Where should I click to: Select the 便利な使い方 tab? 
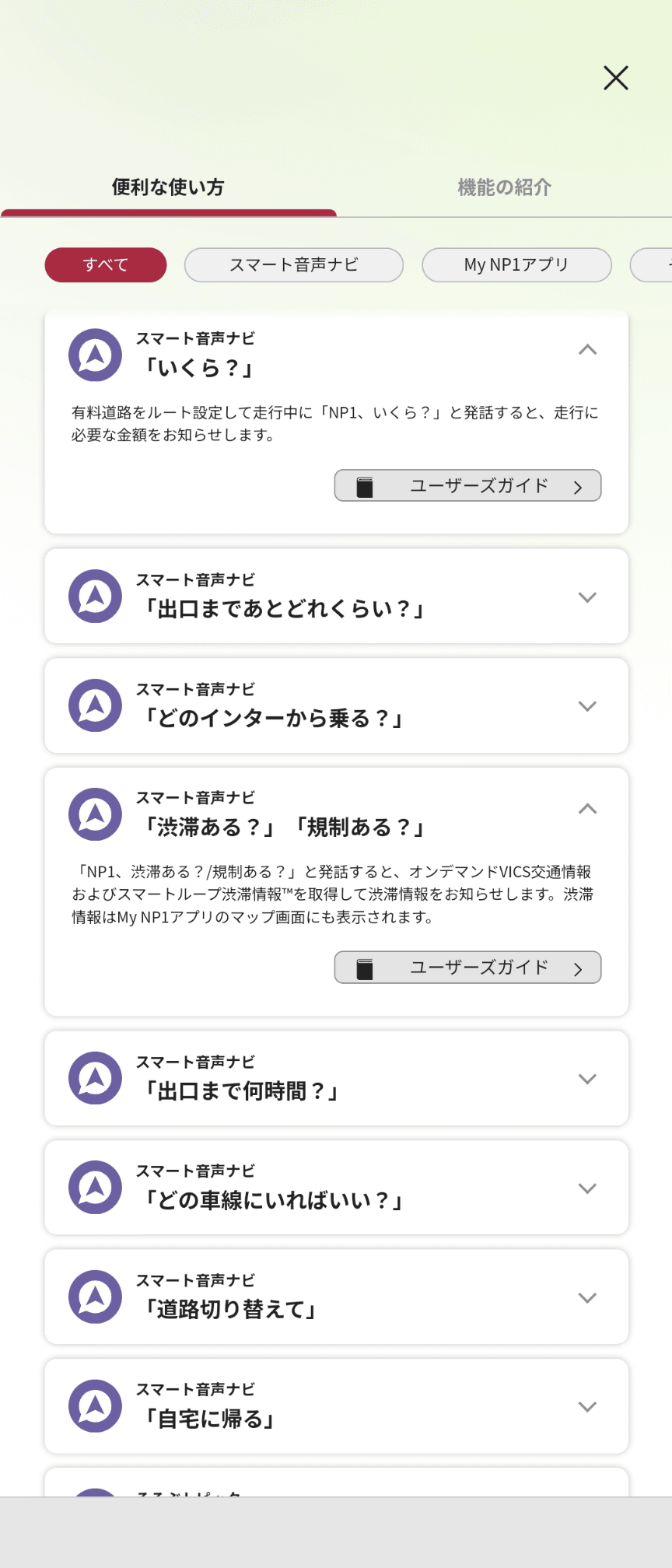168,187
